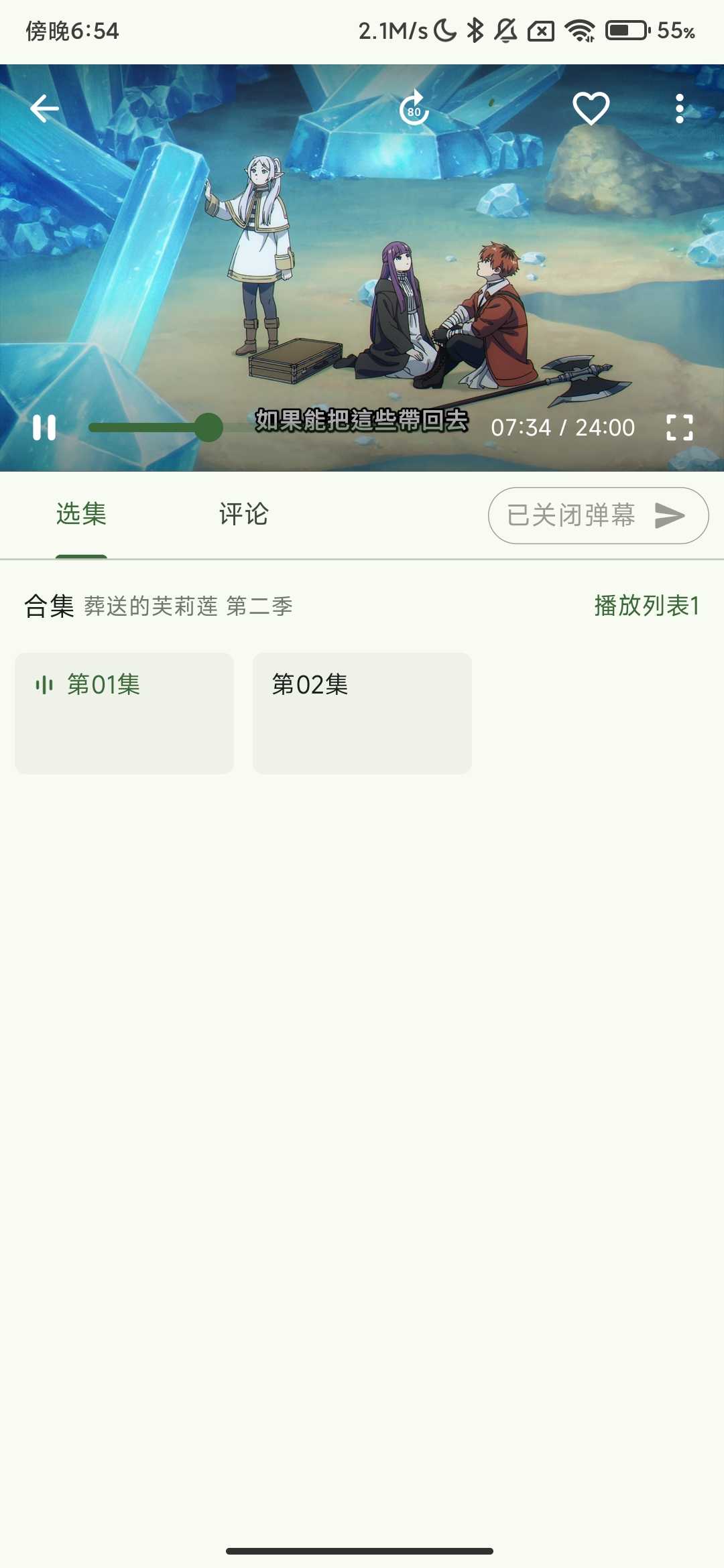This screenshot has width=724, height=1568.
Task: Open the 播放列表1 playlist selector
Action: point(646,604)
